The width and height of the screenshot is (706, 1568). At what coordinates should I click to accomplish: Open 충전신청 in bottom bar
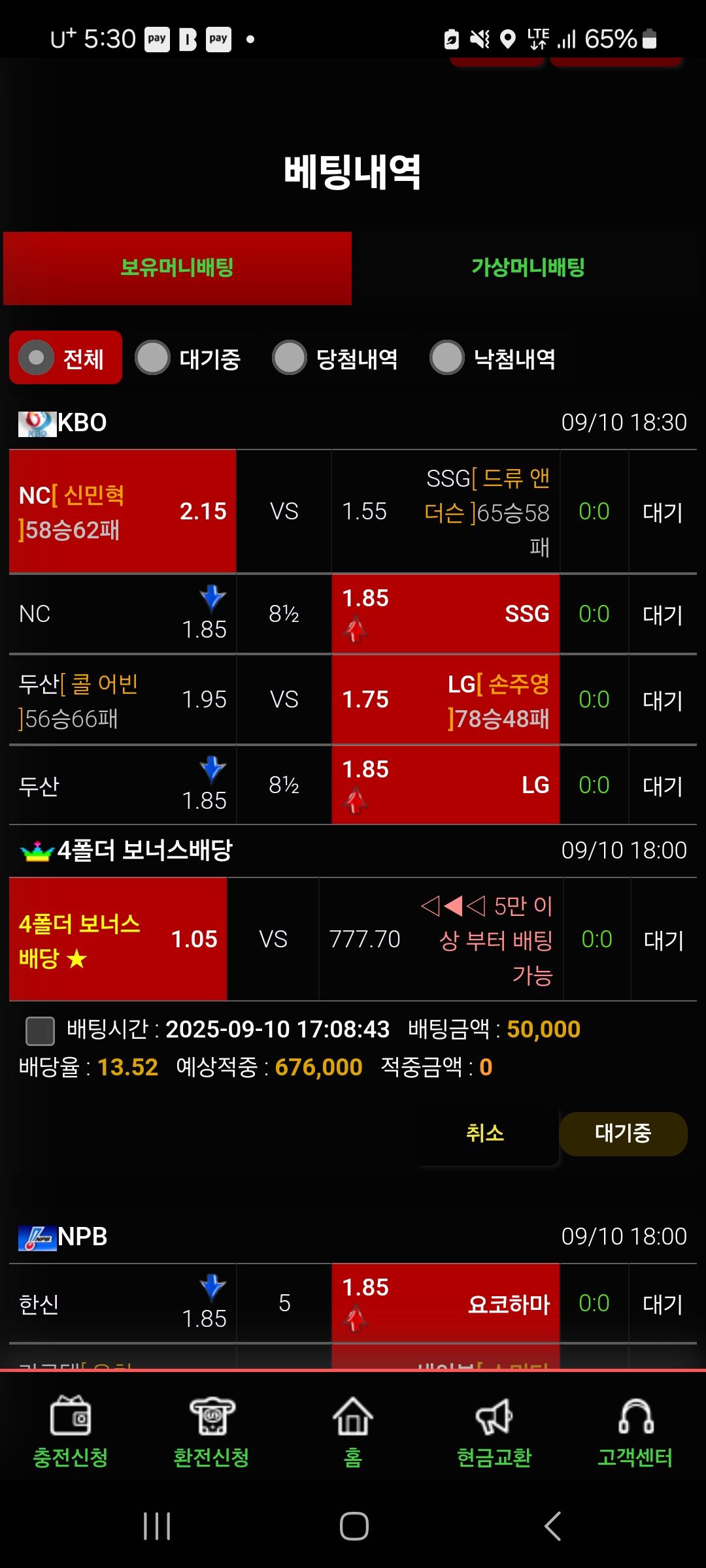click(71, 1431)
